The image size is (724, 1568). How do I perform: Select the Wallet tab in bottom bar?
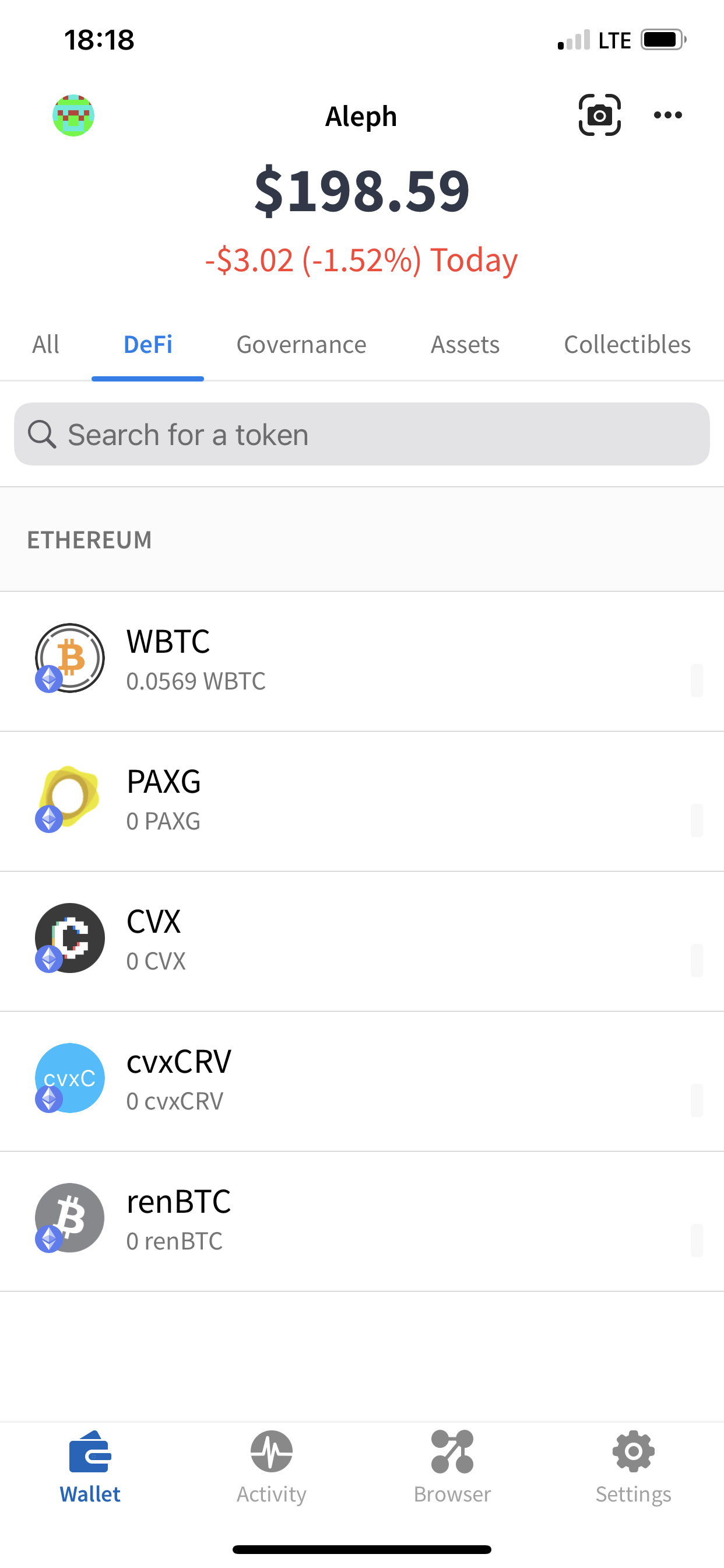[90, 1467]
